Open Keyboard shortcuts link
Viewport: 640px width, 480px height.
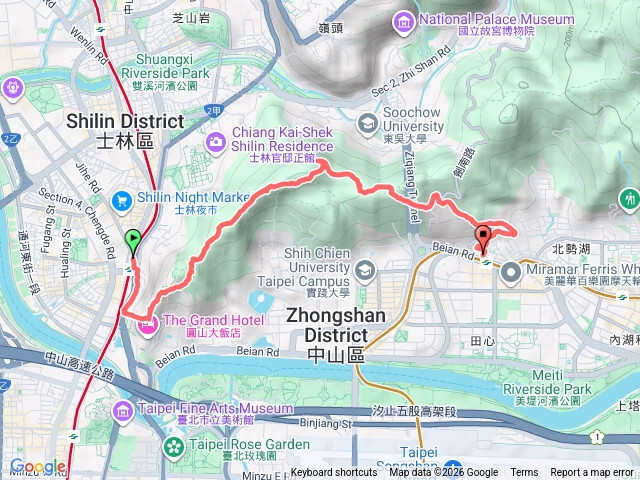(x=334, y=473)
